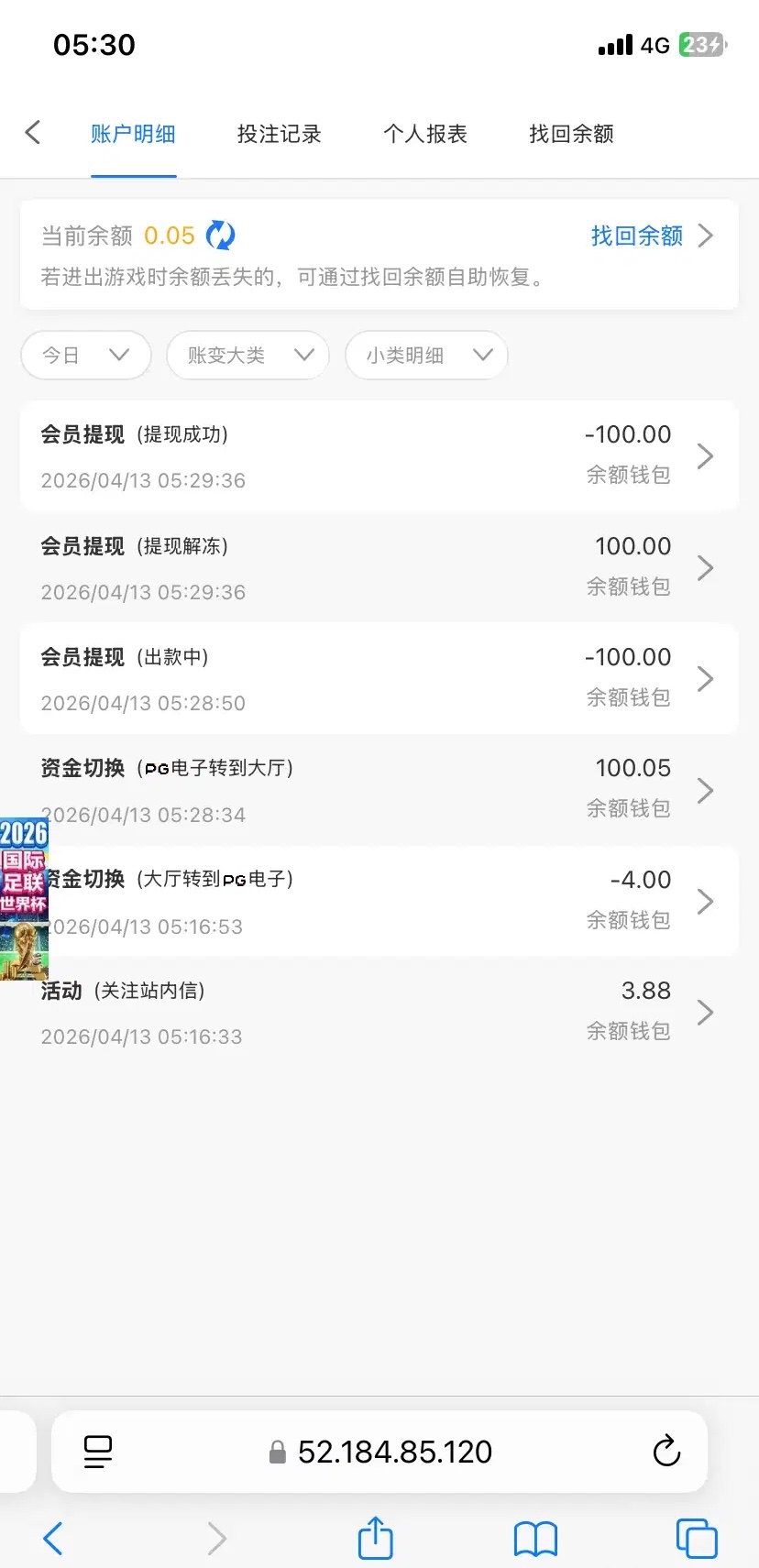Reload the page in the address bar
The height and width of the screenshot is (1568, 759).
(x=666, y=1452)
